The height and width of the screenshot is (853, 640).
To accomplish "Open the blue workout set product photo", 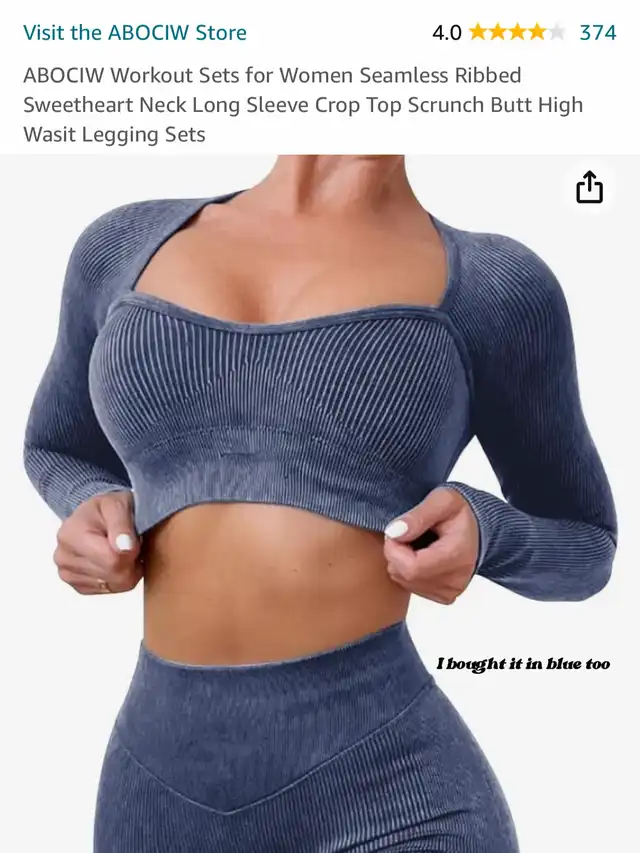I will pos(320,504).
